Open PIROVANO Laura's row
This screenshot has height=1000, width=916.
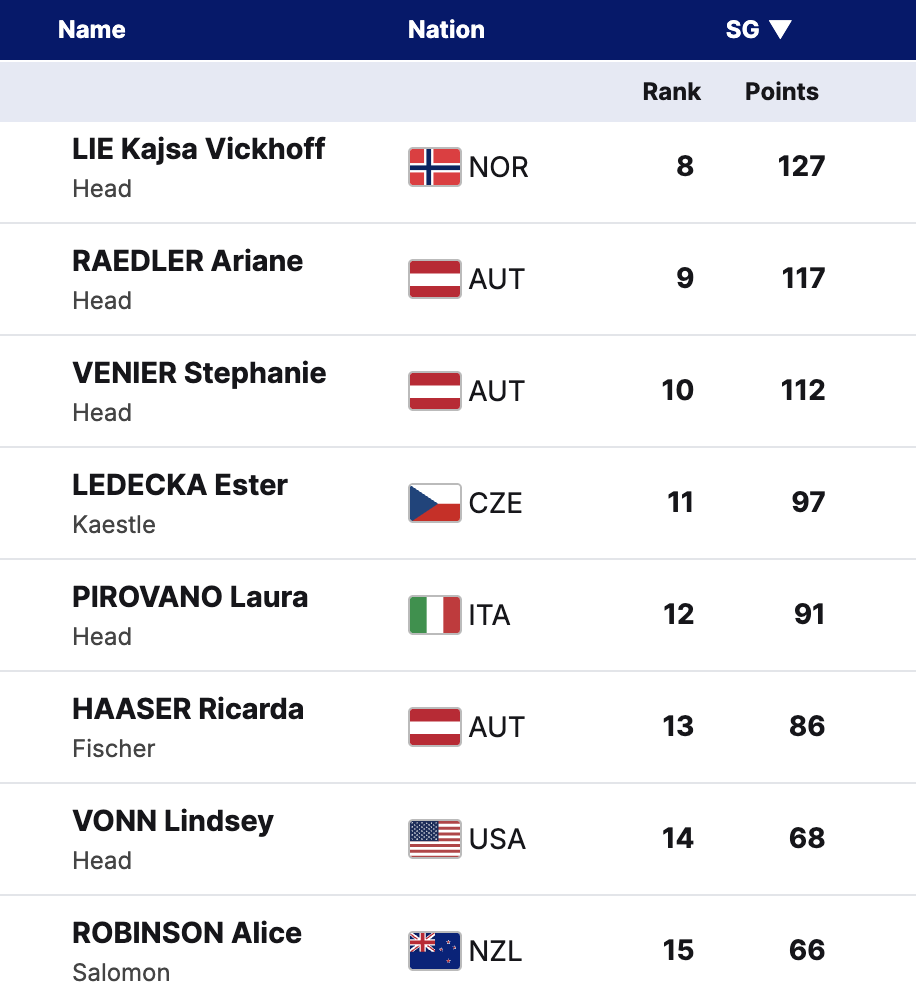click(190, 598)
